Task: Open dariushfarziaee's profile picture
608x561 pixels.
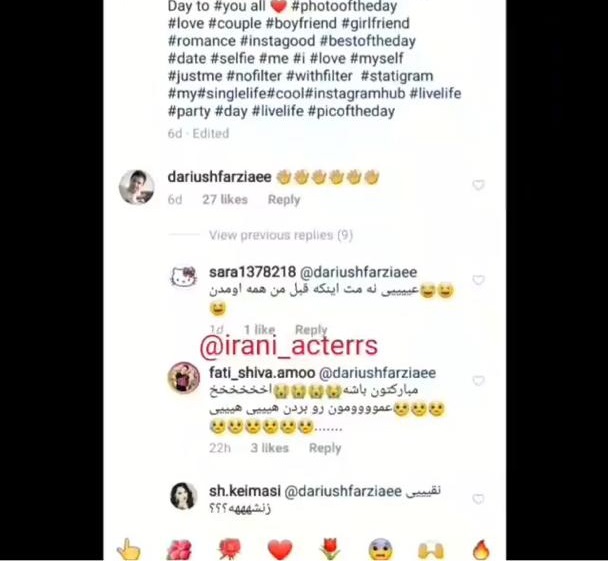Action: click(x=136, y=187)
